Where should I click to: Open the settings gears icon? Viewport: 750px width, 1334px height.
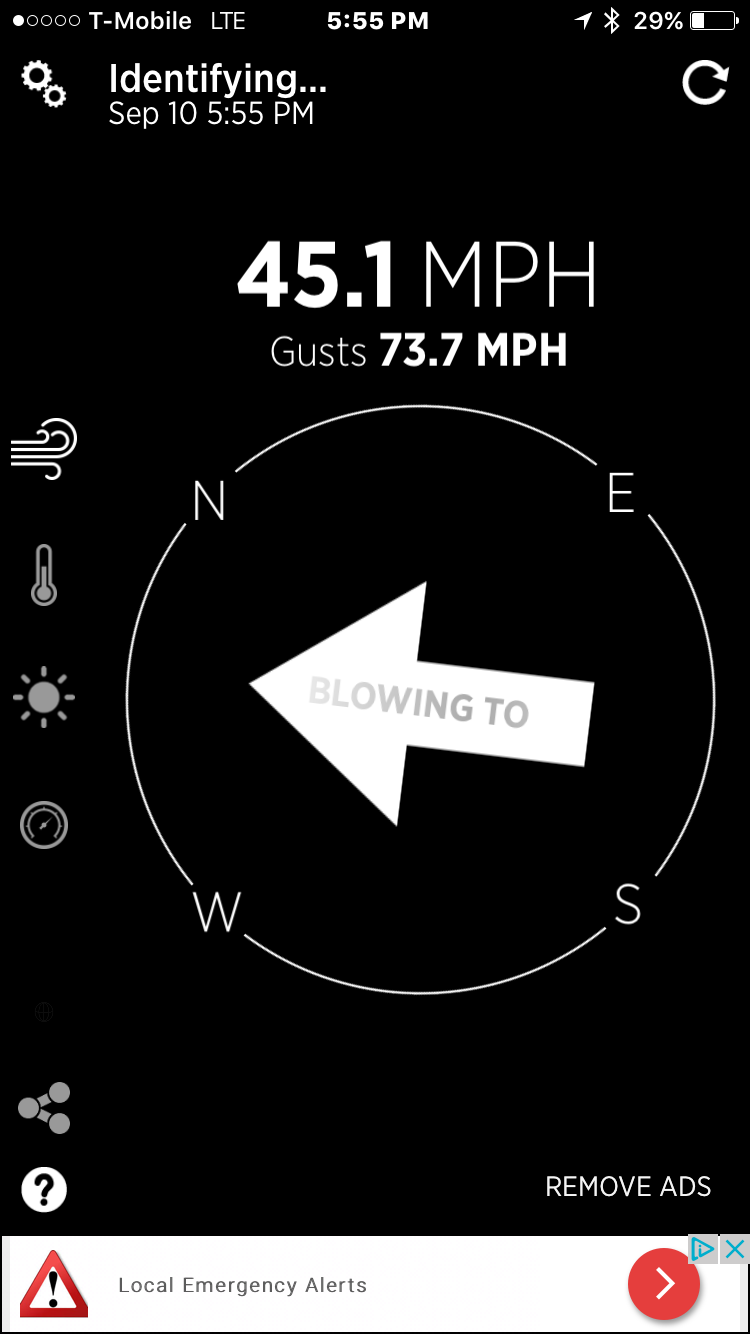point(44,84)
